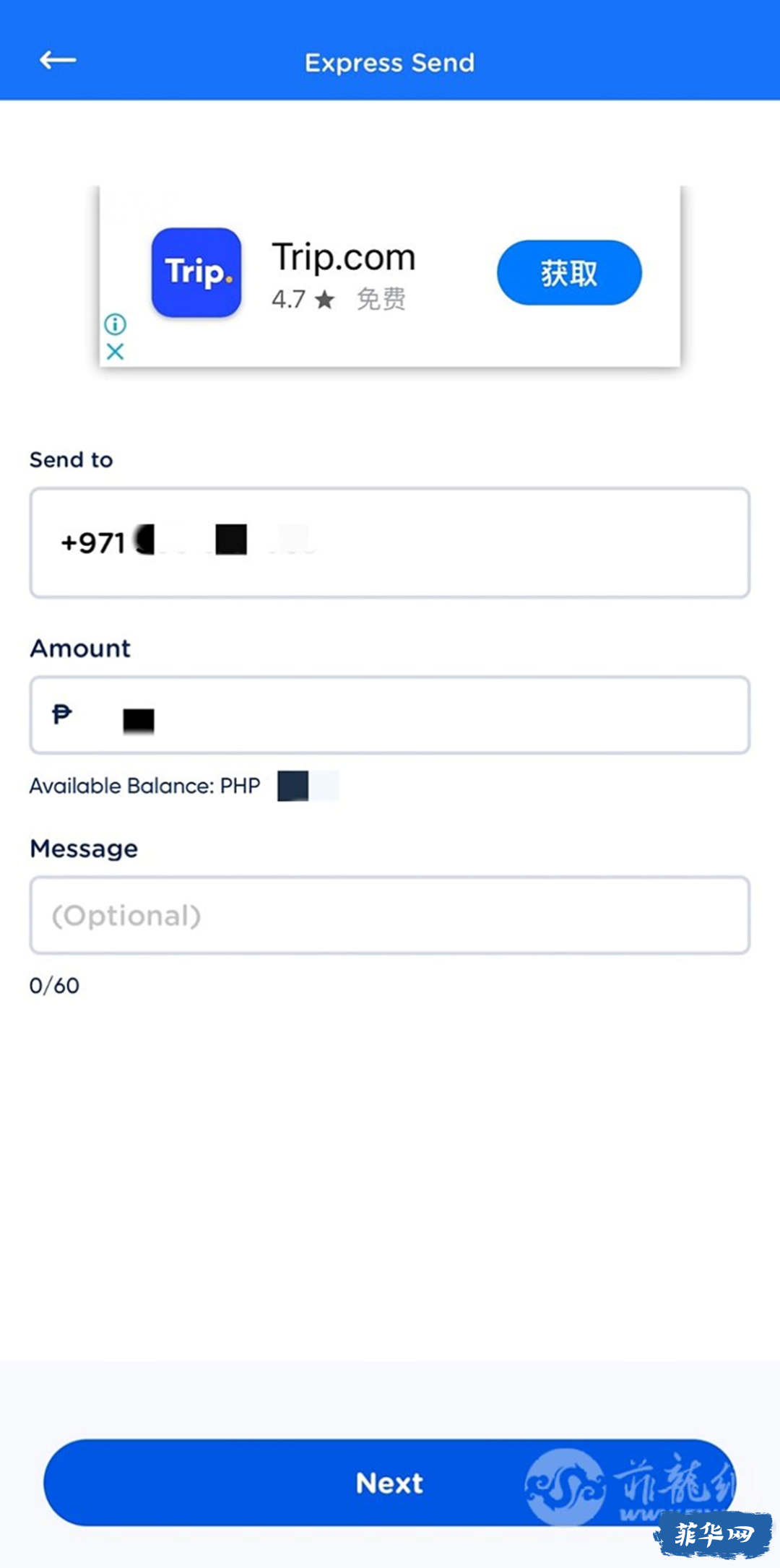Viewport: 780px width, 1568px height.
Task: Focus the Amount input field
Action: point(390,715)
